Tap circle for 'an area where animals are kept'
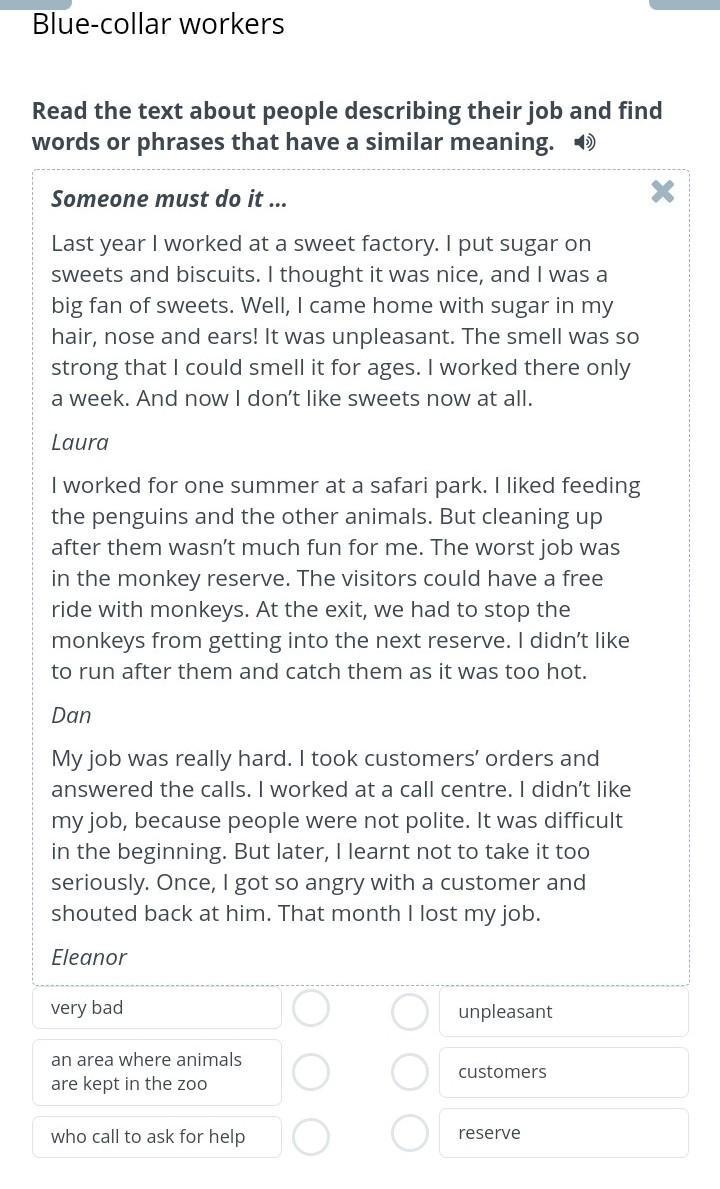The width and height of the screenshot is (720, 1189). 311,1071
